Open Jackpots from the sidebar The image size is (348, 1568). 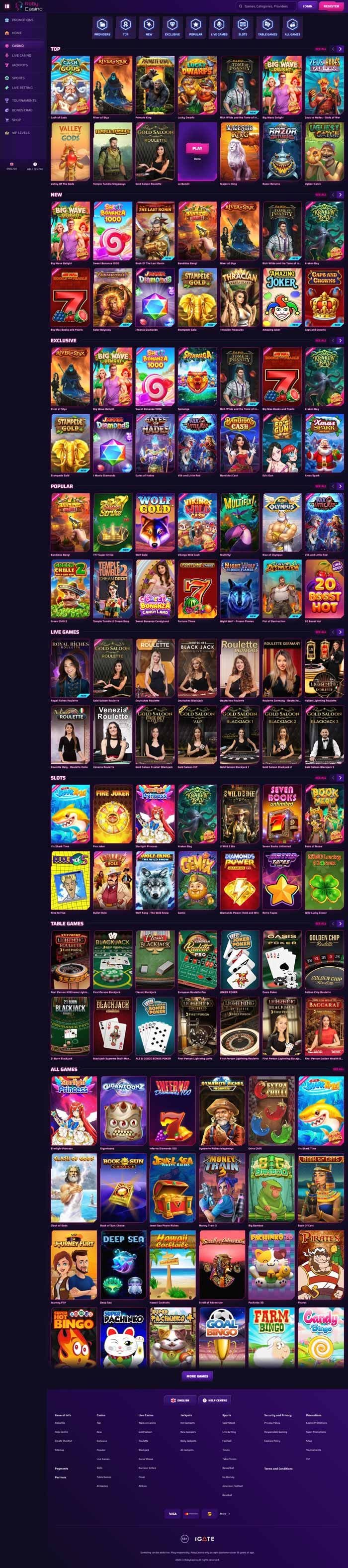pos(19,65)
